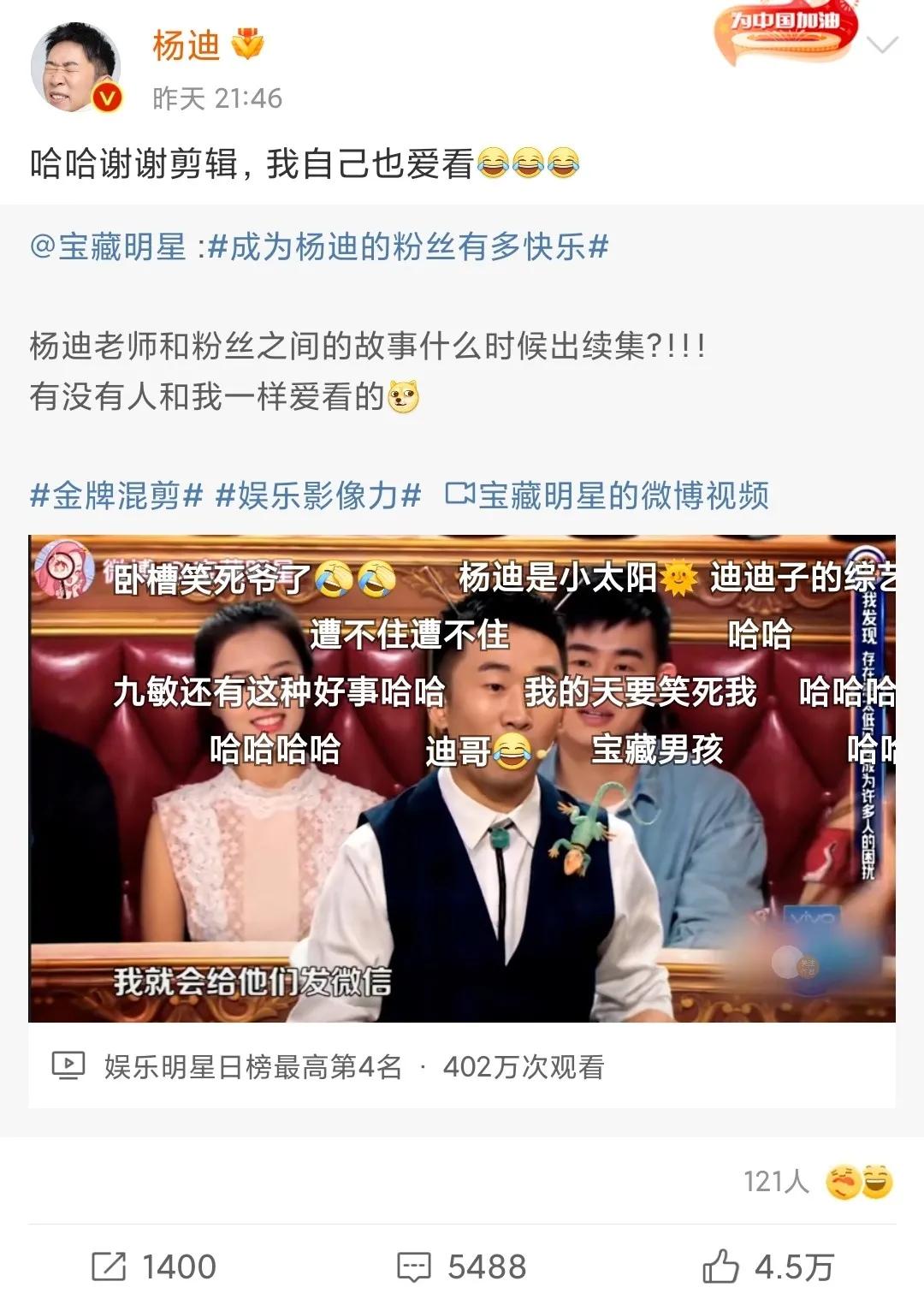Click the vivo watermark logo in video
This screenshot has height=1305, width=924.
(811, 916)
